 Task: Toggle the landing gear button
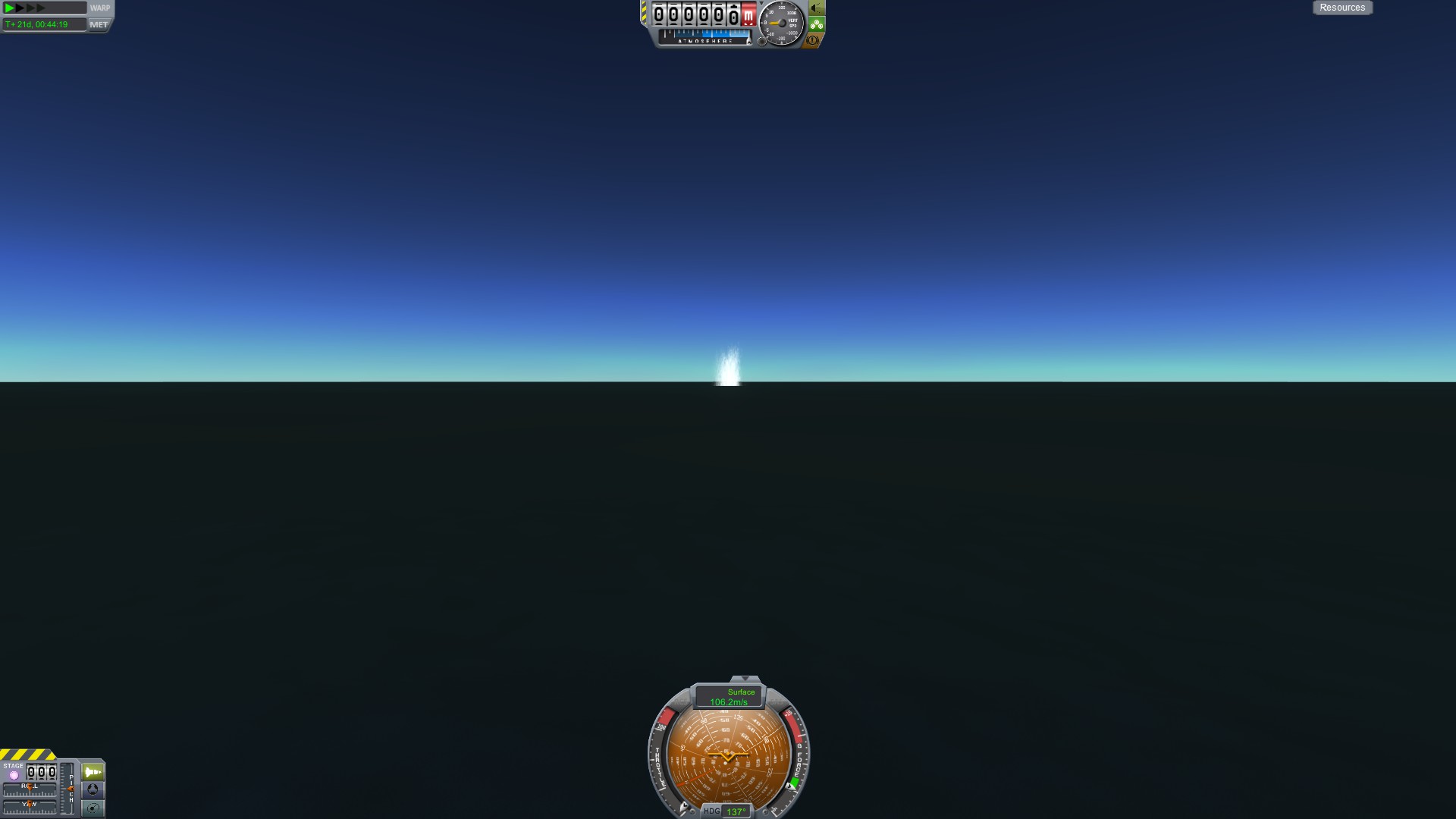click(817, 24)
